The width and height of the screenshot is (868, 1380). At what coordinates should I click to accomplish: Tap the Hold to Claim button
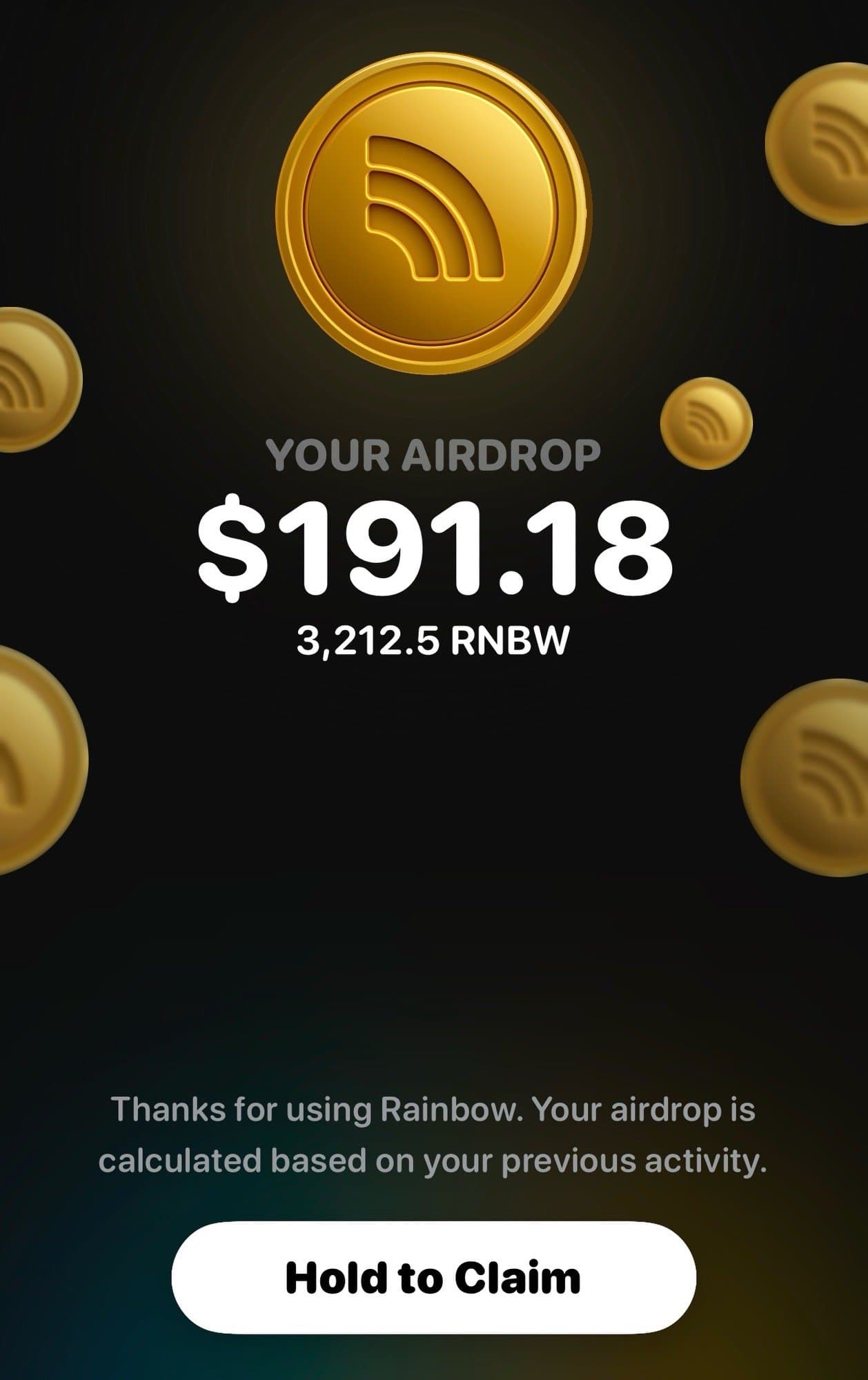(433, 1277)
